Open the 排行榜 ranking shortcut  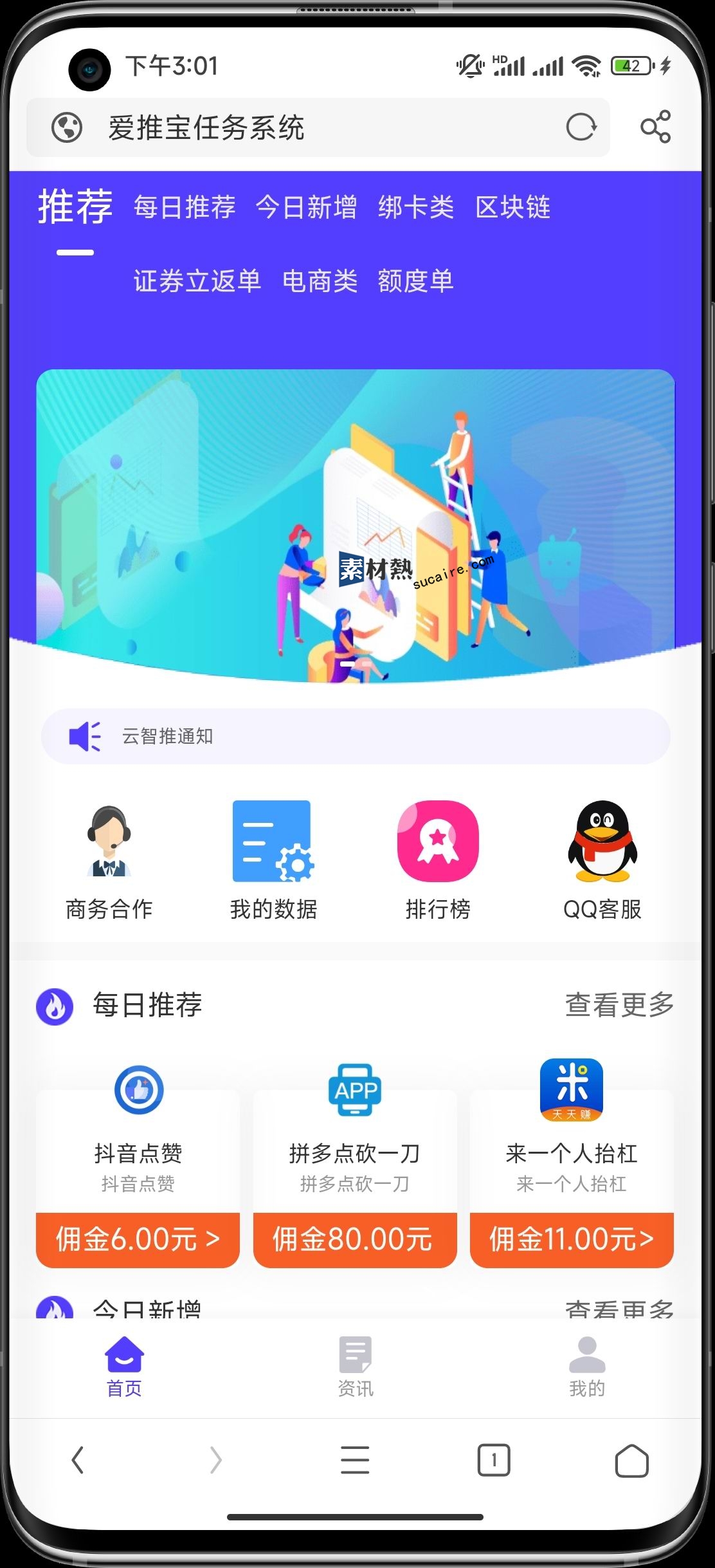pos(438,860)
